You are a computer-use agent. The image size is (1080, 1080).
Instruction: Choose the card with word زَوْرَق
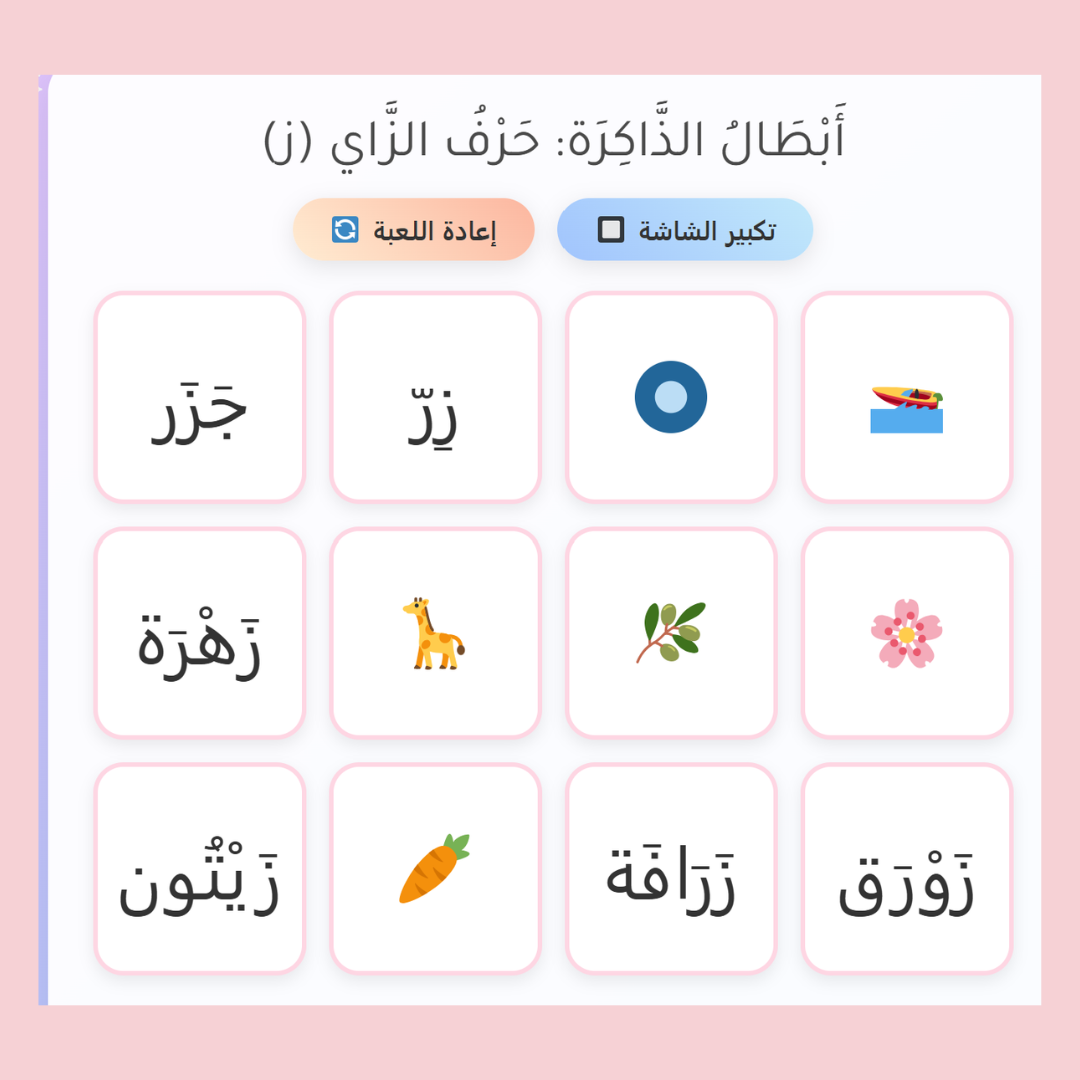point(906,869)
